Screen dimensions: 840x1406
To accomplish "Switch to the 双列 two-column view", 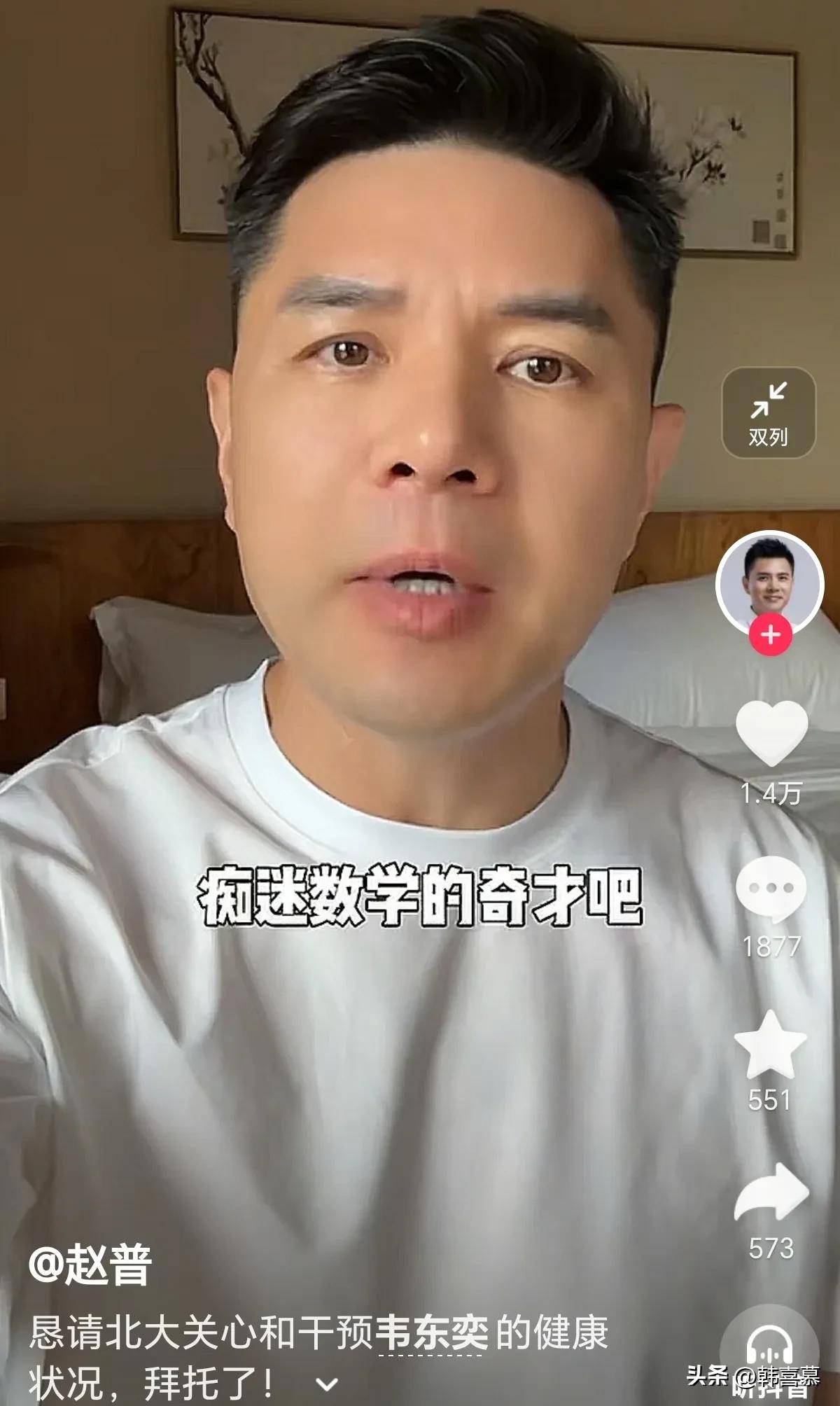I will (768, 413).
